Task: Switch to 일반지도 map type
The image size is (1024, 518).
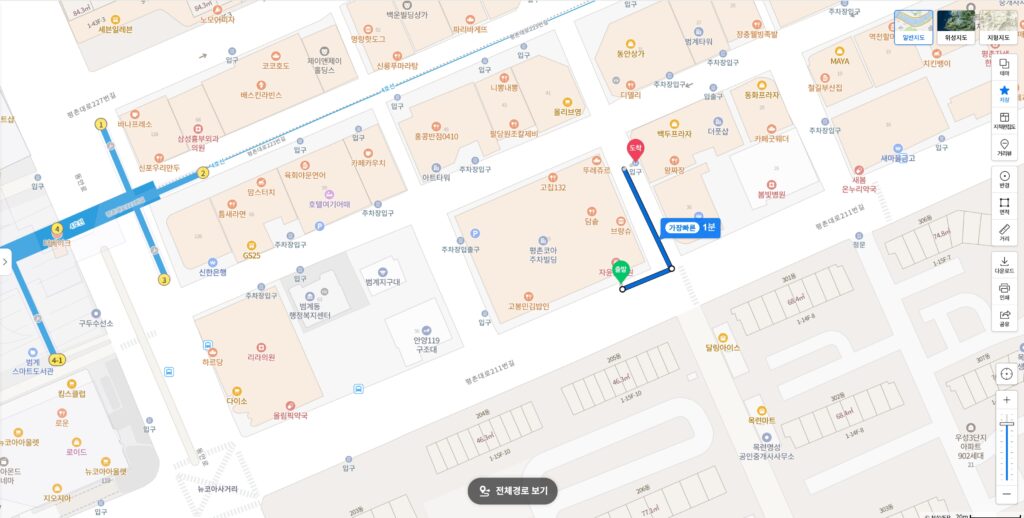Action: (x=913, y=27)
